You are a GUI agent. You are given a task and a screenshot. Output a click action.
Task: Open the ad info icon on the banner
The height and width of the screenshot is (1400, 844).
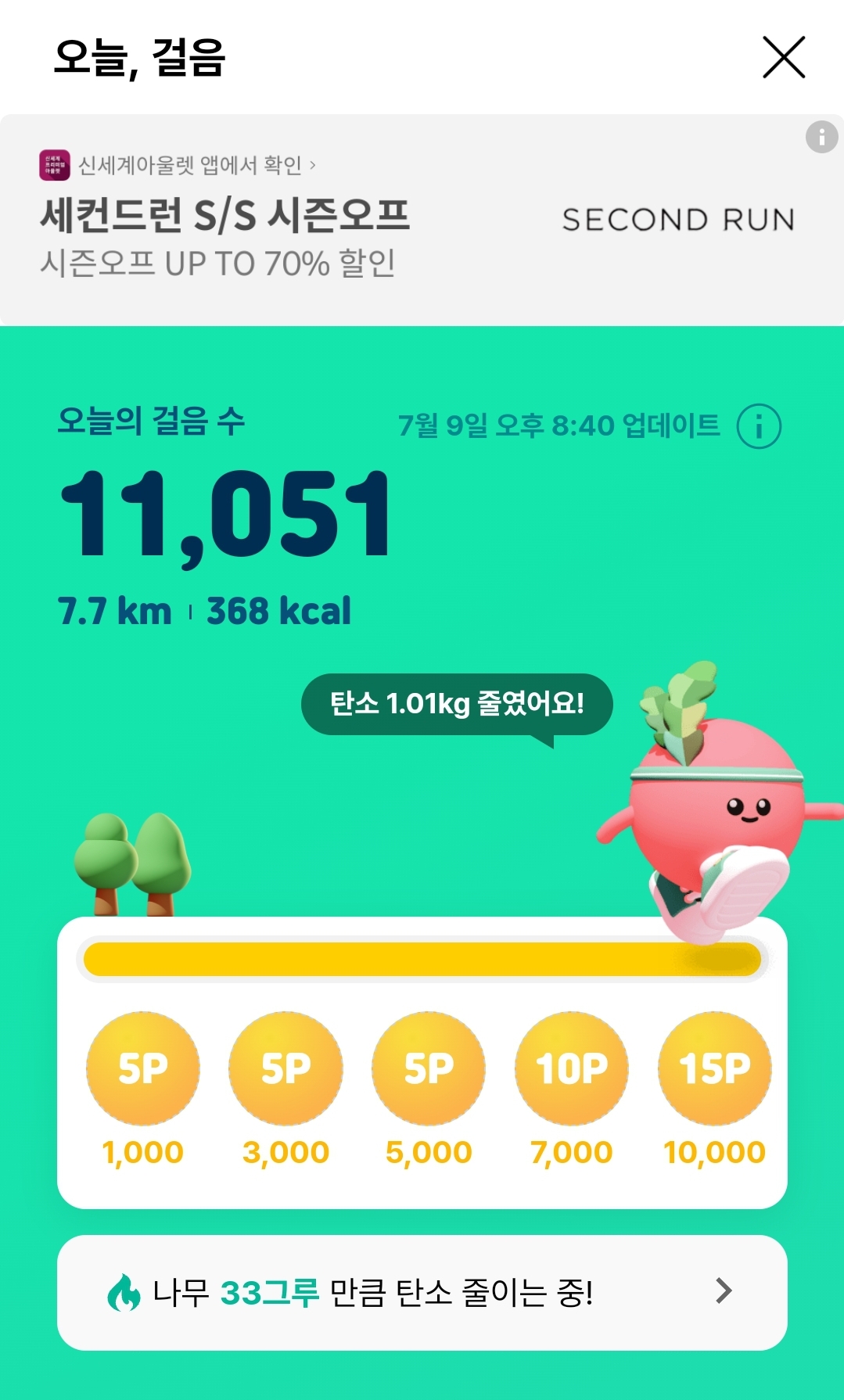(x=821, y=138)
